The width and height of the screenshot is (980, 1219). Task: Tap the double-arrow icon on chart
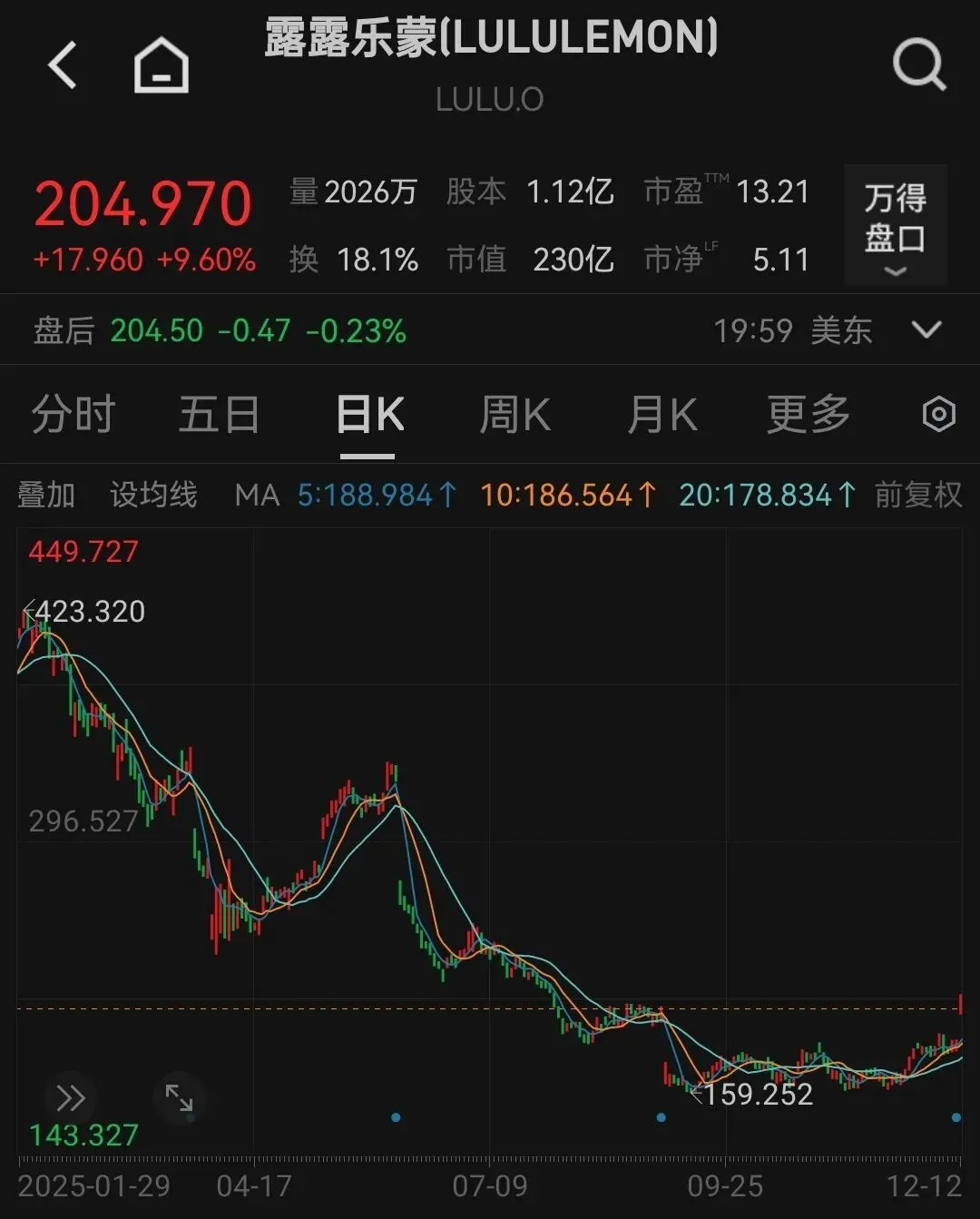coord(71,1098)
